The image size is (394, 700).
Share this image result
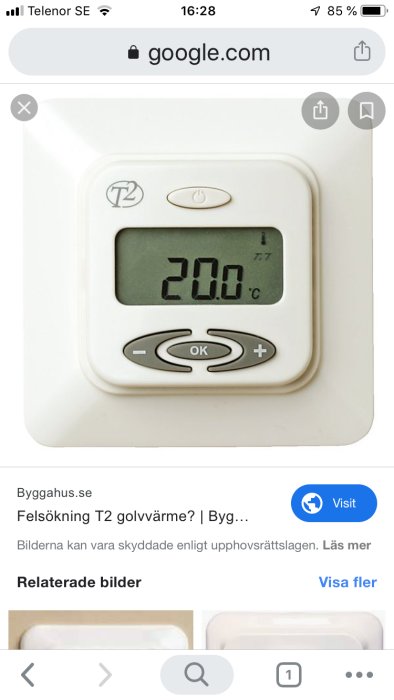tap(320, 110)
